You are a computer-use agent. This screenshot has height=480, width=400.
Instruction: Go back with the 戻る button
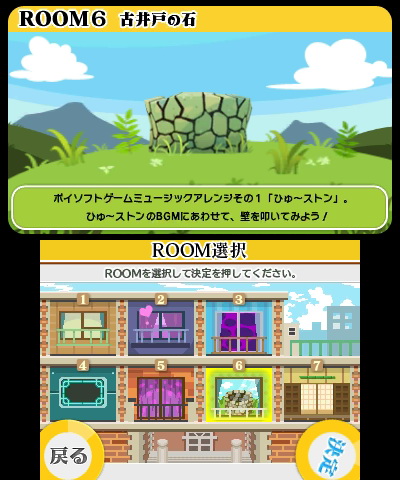click(x=71, y=454)
